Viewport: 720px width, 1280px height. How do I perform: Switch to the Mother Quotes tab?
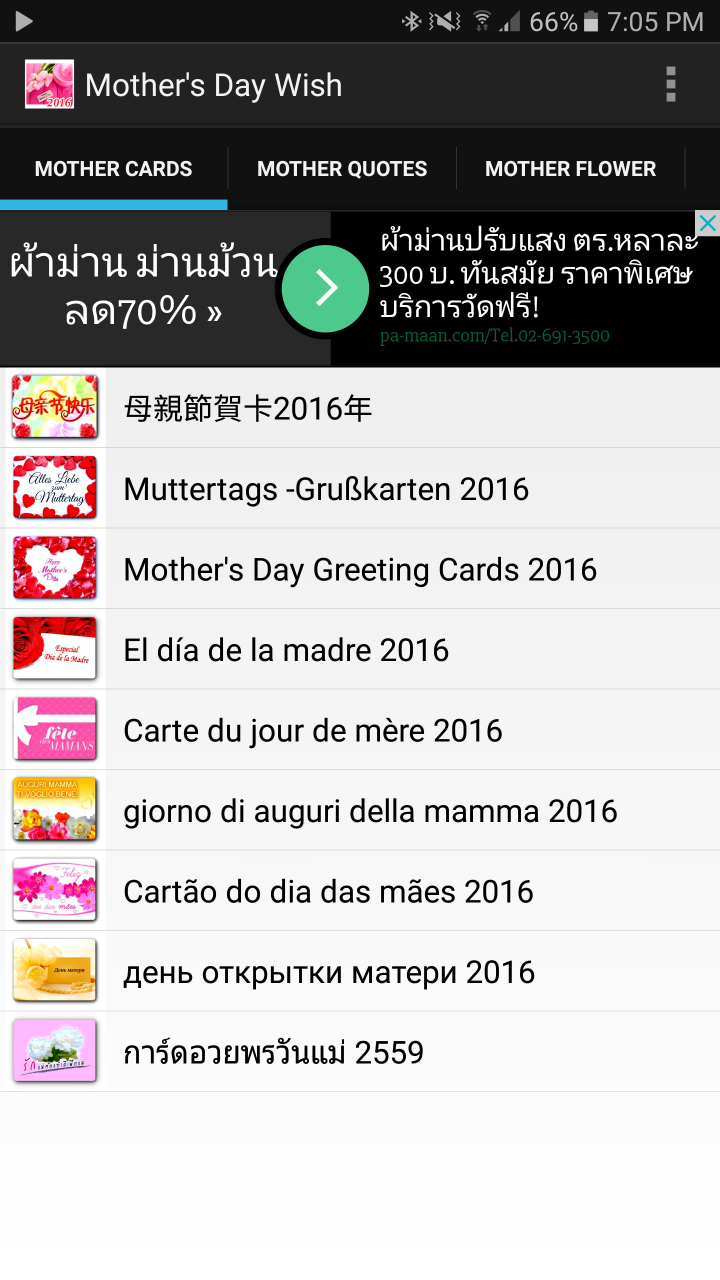point(342,169)
